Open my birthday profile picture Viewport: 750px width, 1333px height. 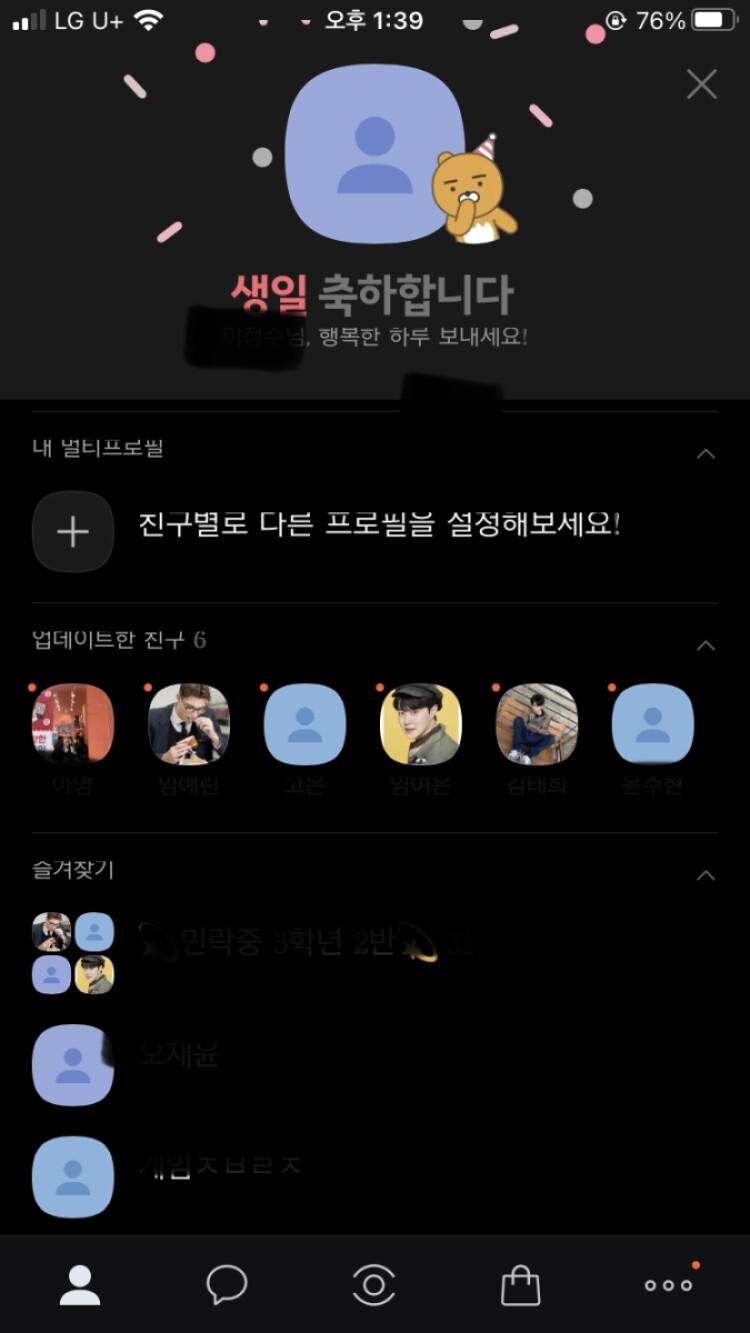click(x=375, y=156)
